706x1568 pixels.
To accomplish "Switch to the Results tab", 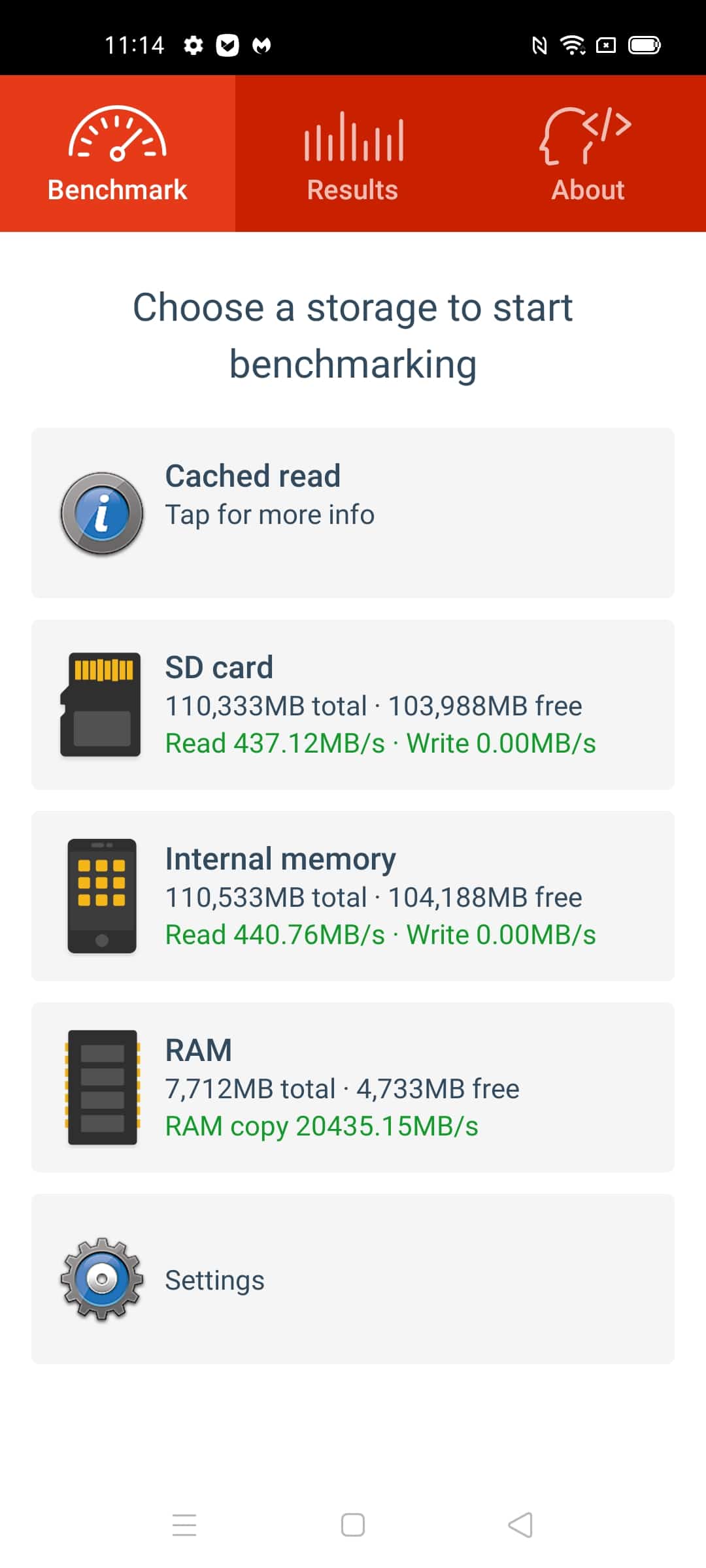I will click(353, 154).
